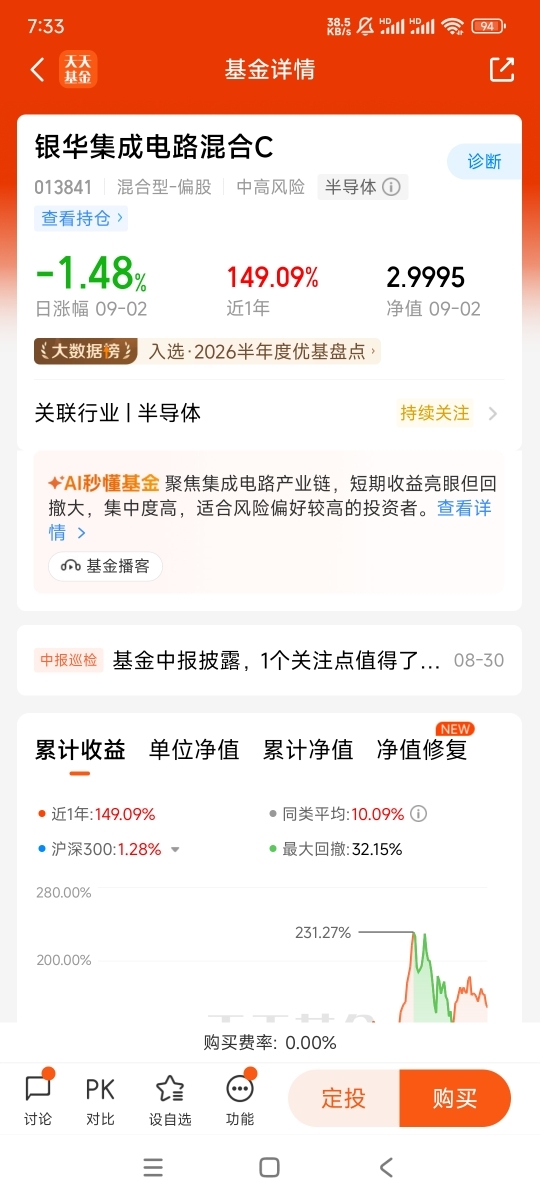Expand the 沪深300 benchmark dropdown
540x1200 pixels.
point(175,850)
